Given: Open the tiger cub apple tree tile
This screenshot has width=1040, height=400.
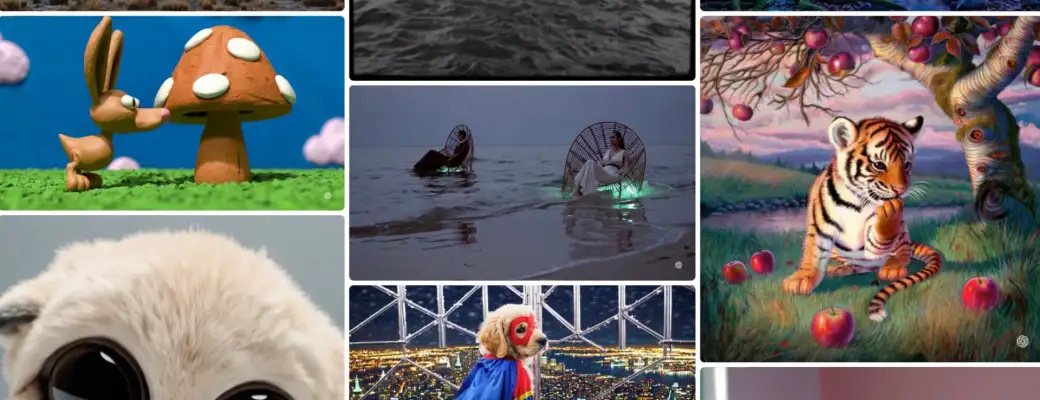Looking at the screenshot, I should tap(869, 188).
